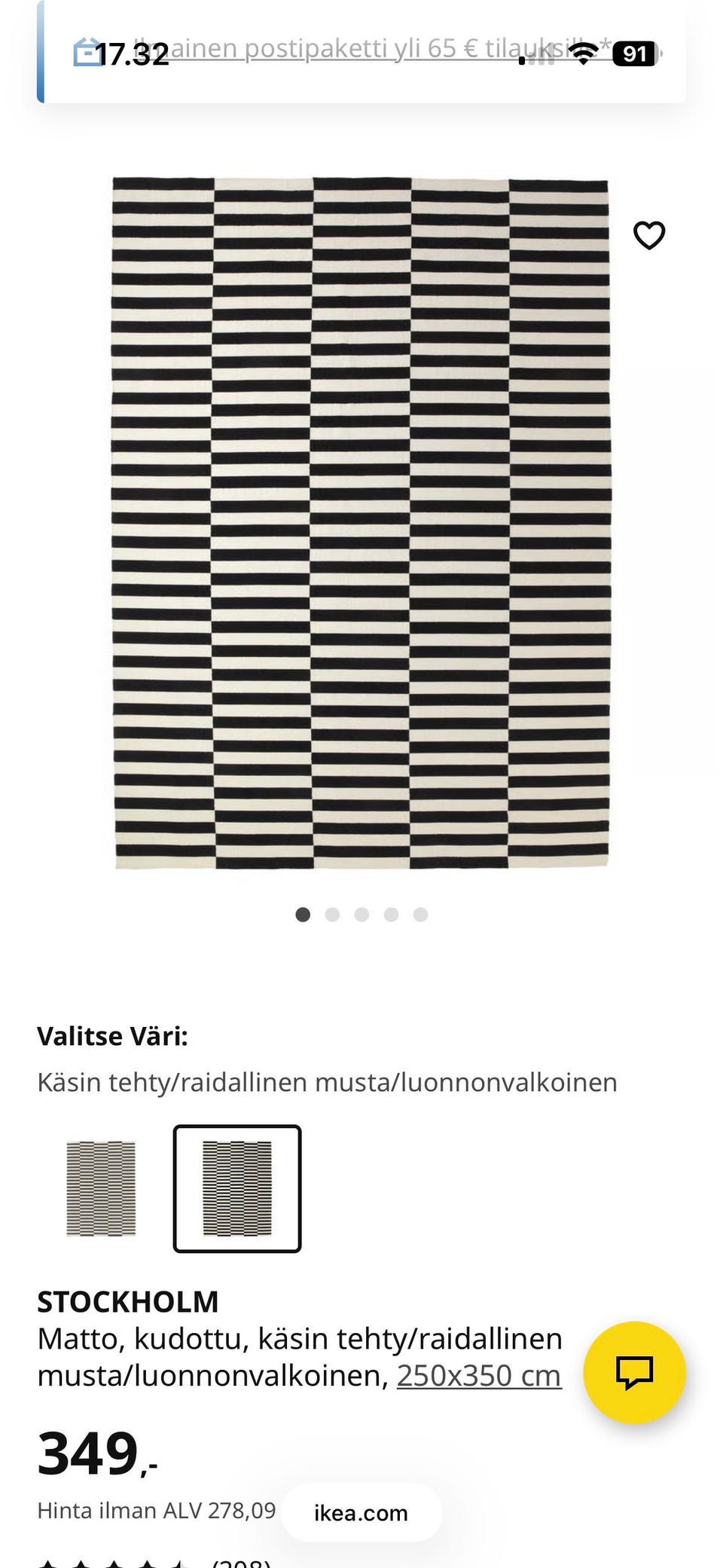
Task: Select the third carousel dot
Action: click(x=361, y=915)
